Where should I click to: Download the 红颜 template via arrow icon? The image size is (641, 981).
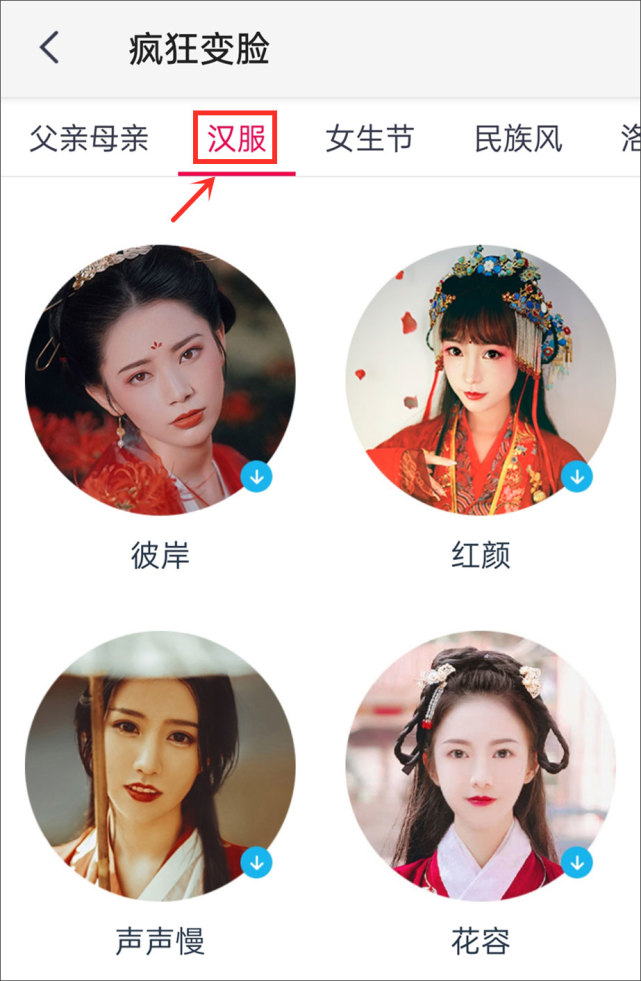[x=576, y=477]
